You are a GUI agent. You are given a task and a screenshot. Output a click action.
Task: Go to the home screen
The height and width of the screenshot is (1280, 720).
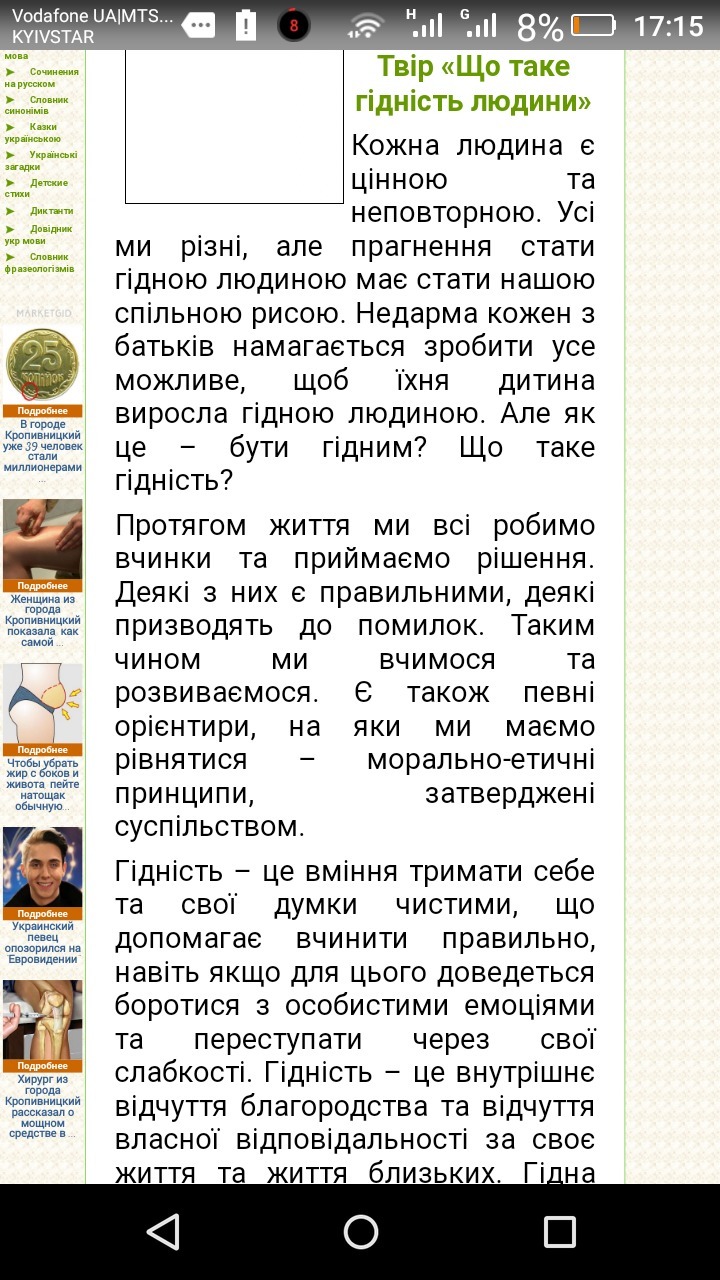360,1232
